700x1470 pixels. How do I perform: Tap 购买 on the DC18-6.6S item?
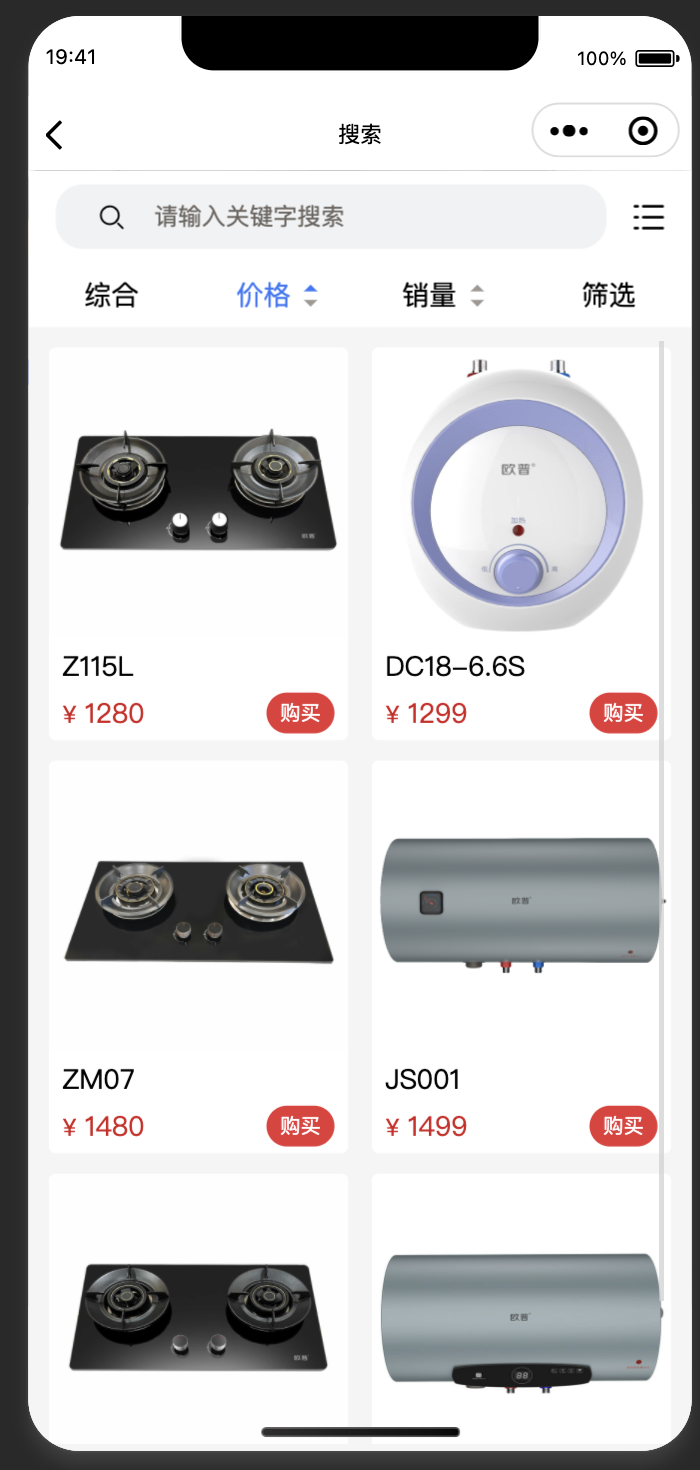[623, 713]
